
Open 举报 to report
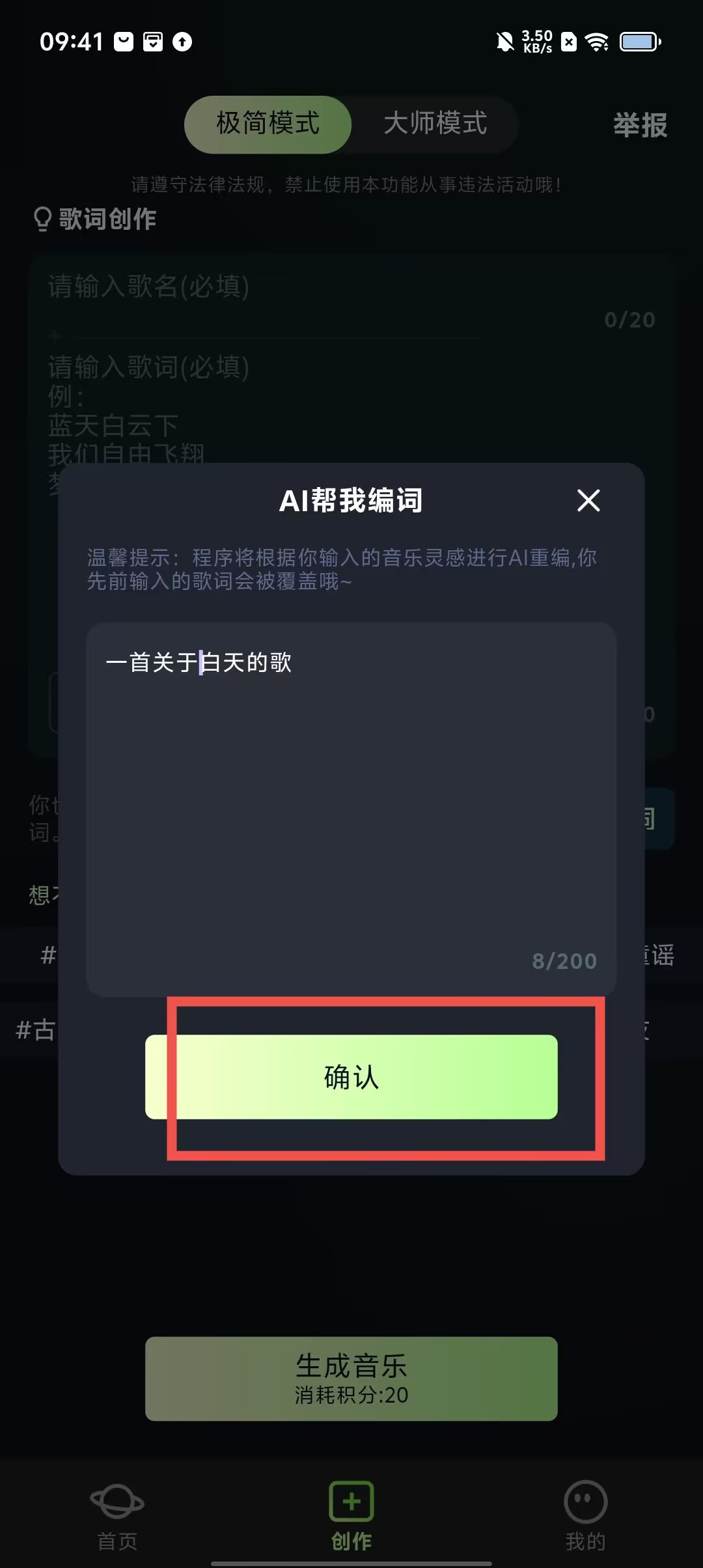(641, 125)
